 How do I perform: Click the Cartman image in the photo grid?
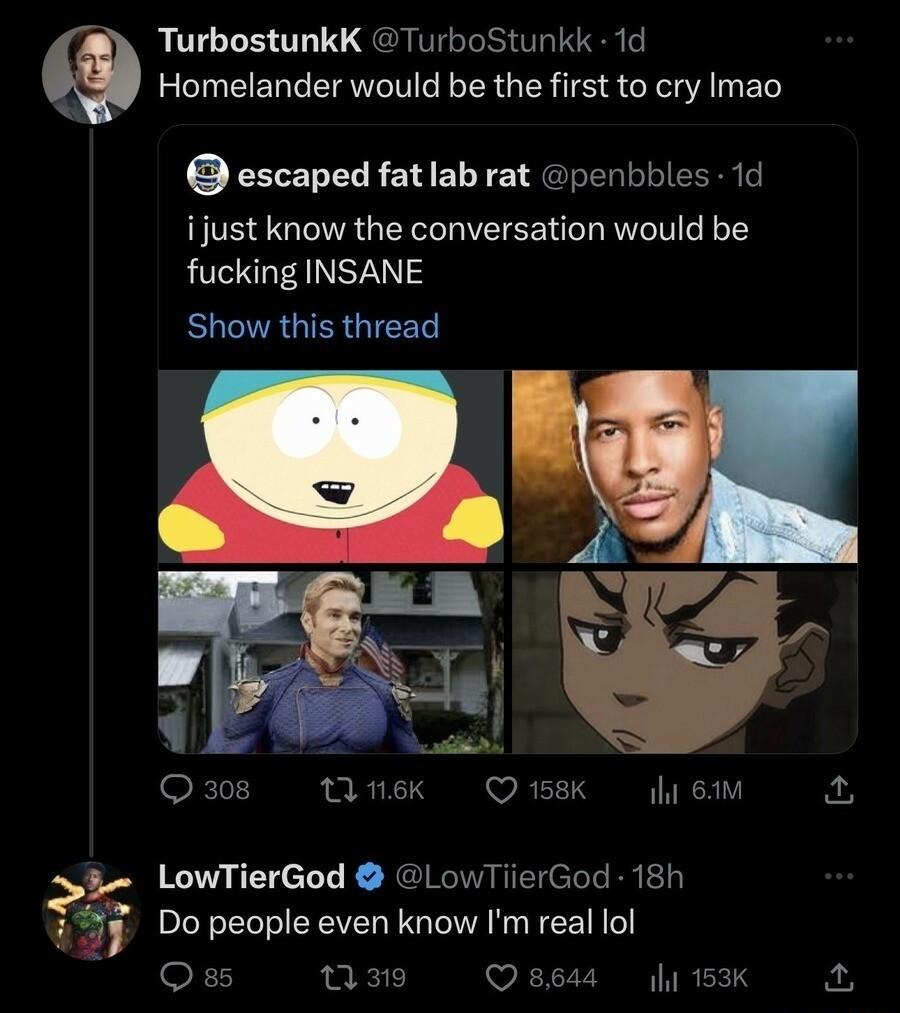pos(330,465)
